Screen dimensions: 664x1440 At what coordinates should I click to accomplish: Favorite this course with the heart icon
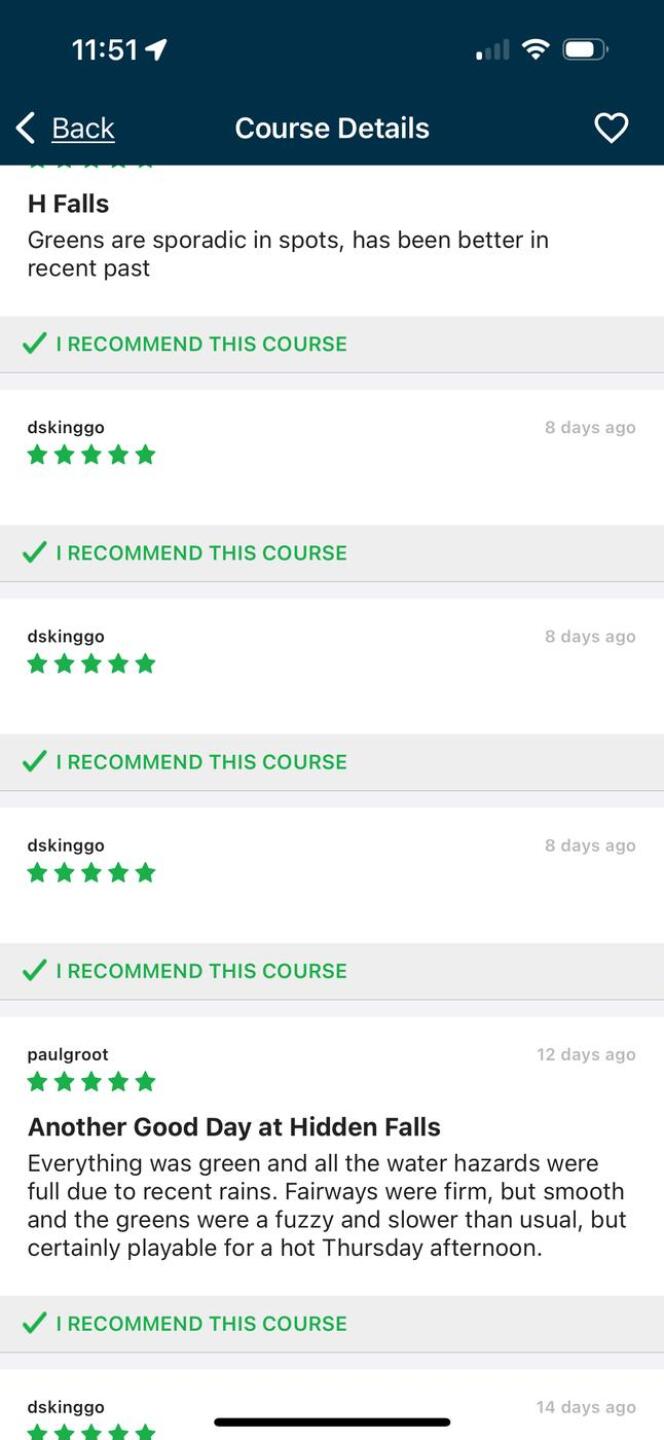(611, 128)
